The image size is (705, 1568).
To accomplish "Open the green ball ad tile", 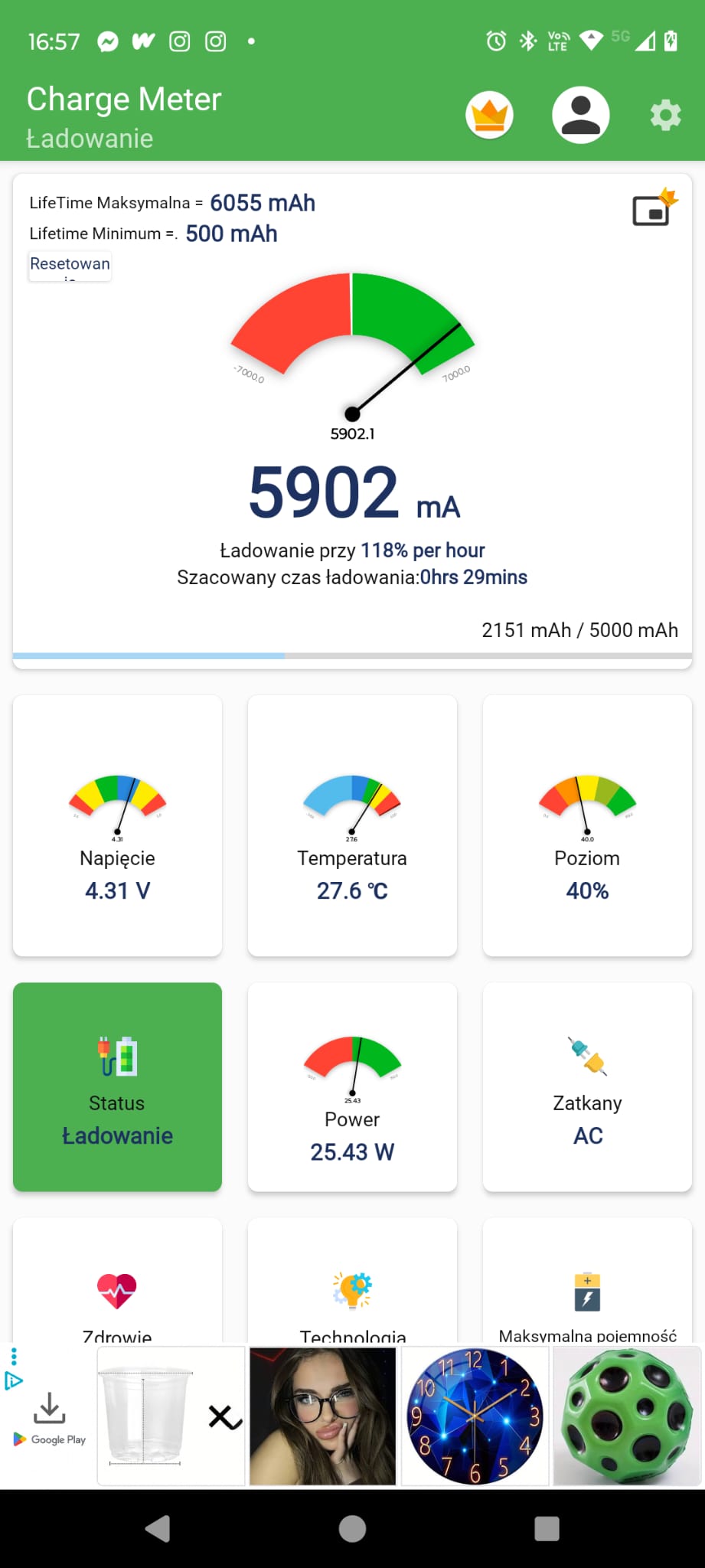I will tap(626, 1416).
